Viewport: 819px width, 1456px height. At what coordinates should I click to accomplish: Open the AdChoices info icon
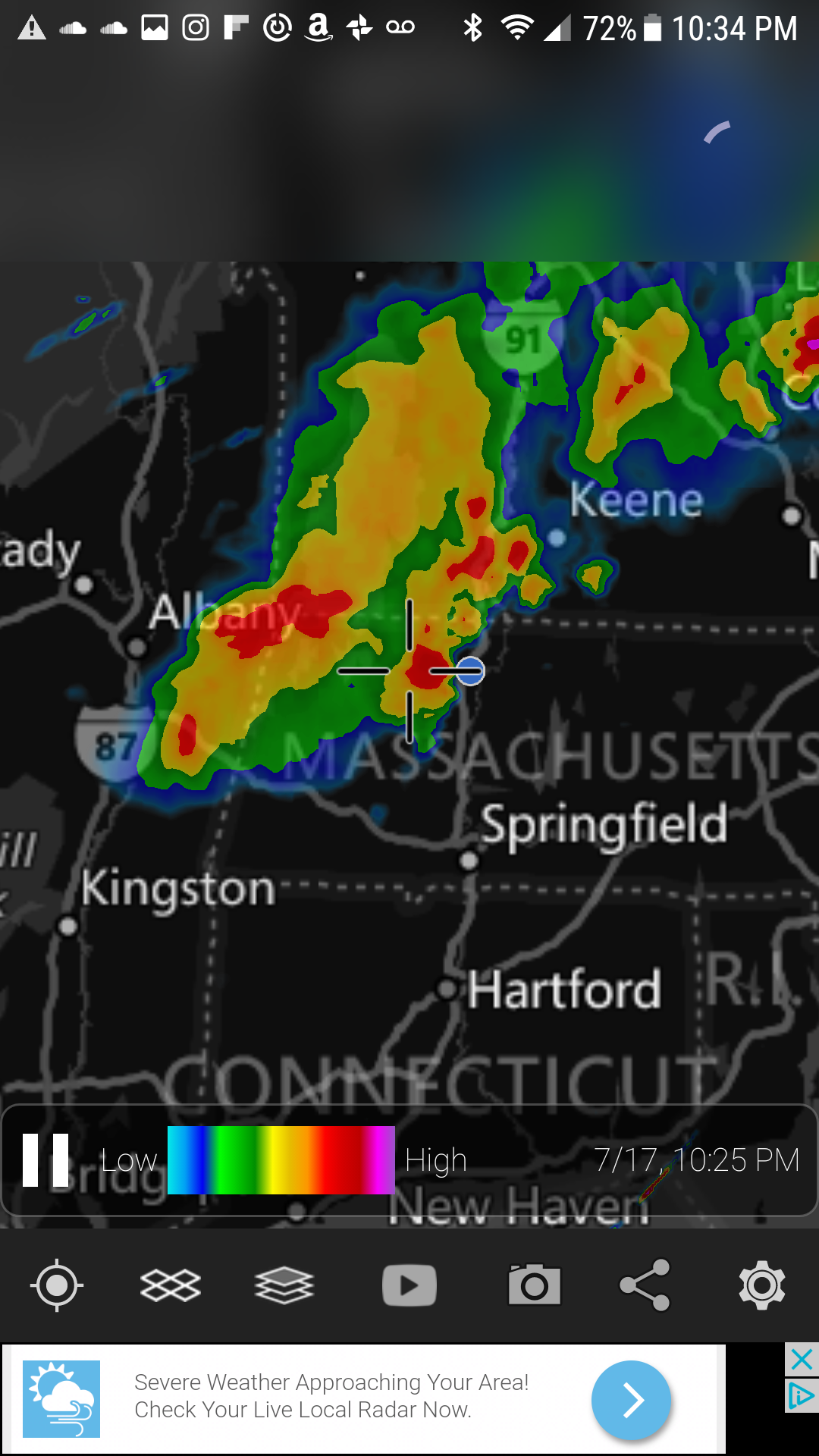pyautogui.click(x=802, y=1396)
